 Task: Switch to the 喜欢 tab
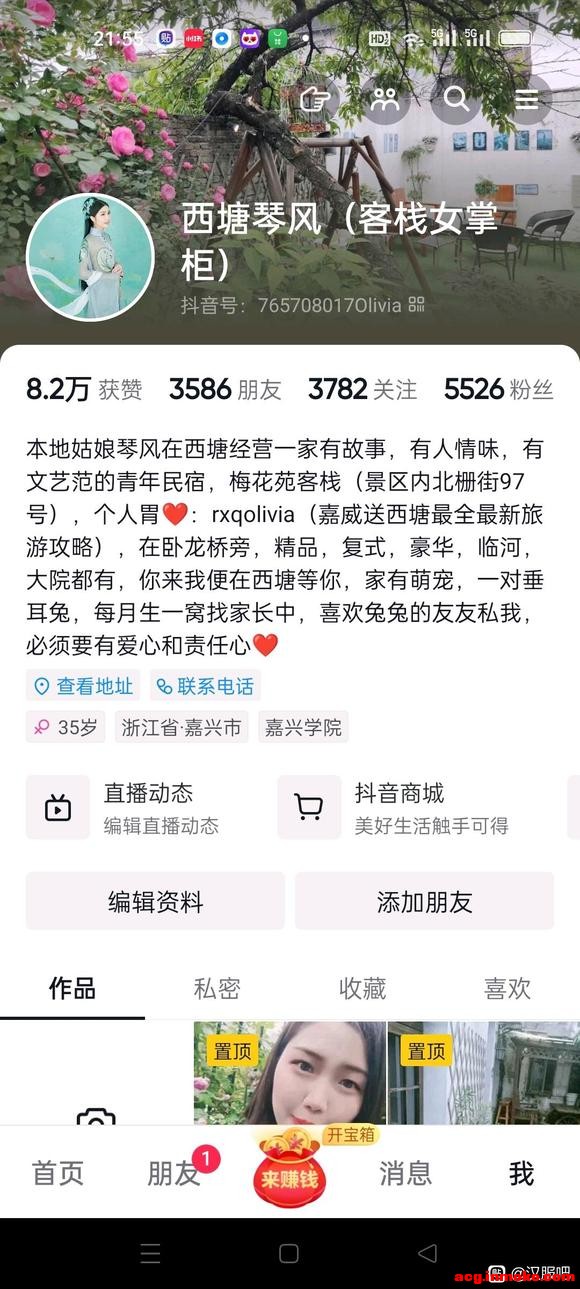(507, 989)
